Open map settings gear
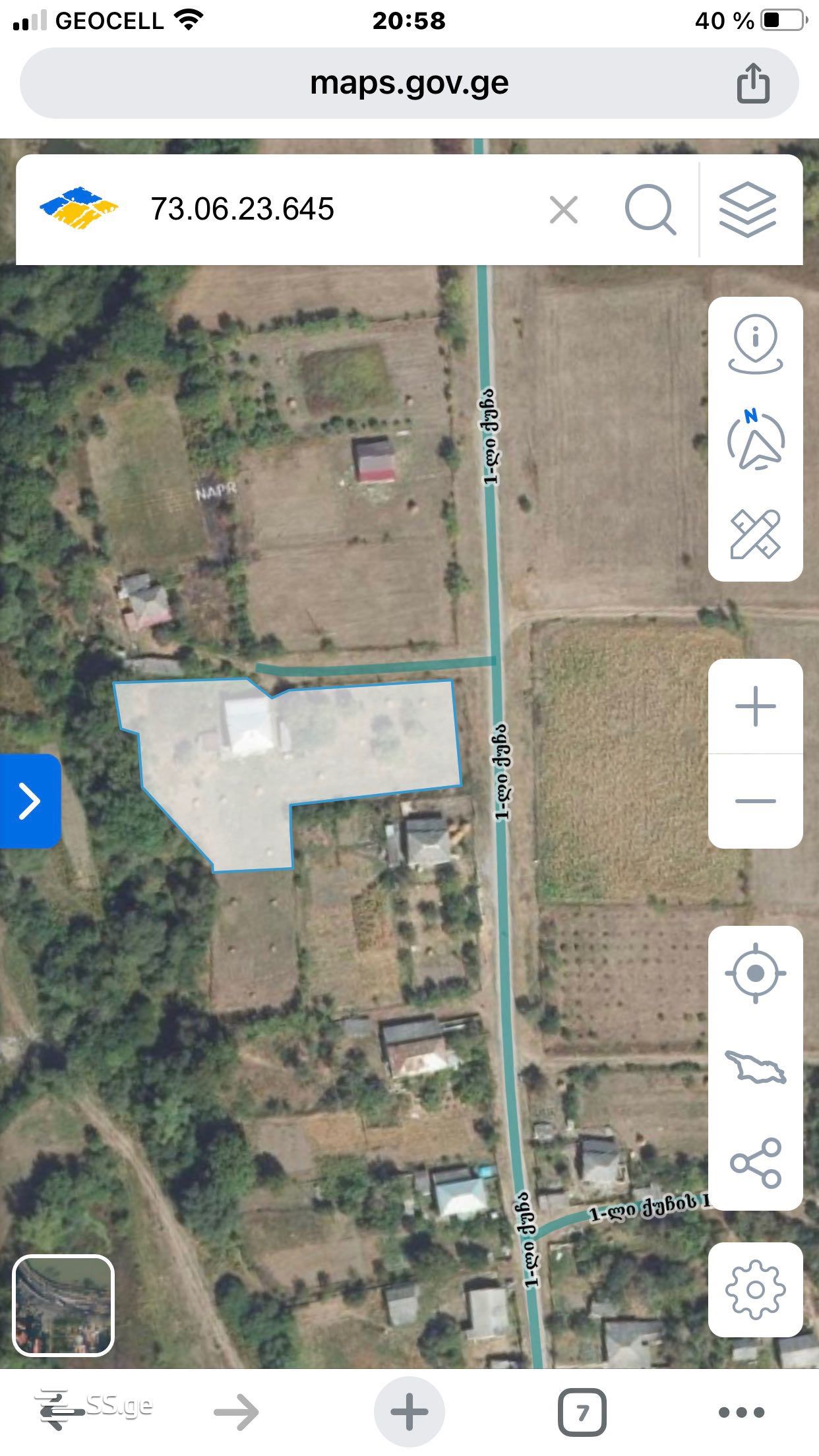This screenshot has height=1456, width=819. [x=755, y=1290]
